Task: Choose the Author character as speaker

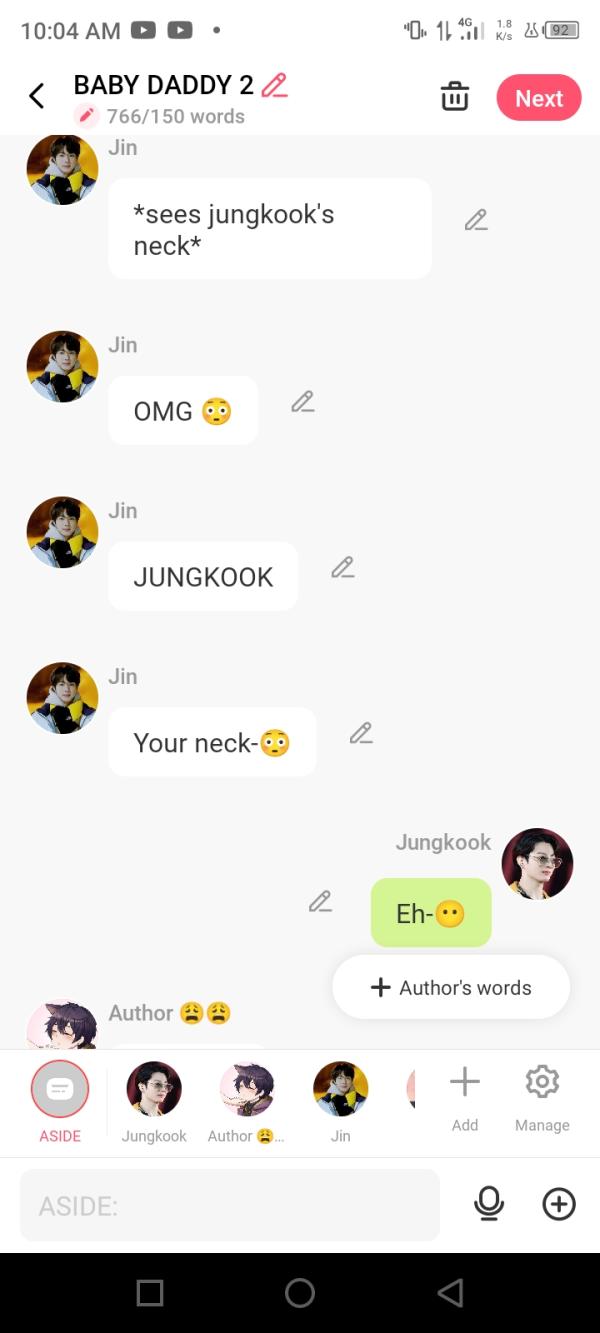Action: [246, 1090]
